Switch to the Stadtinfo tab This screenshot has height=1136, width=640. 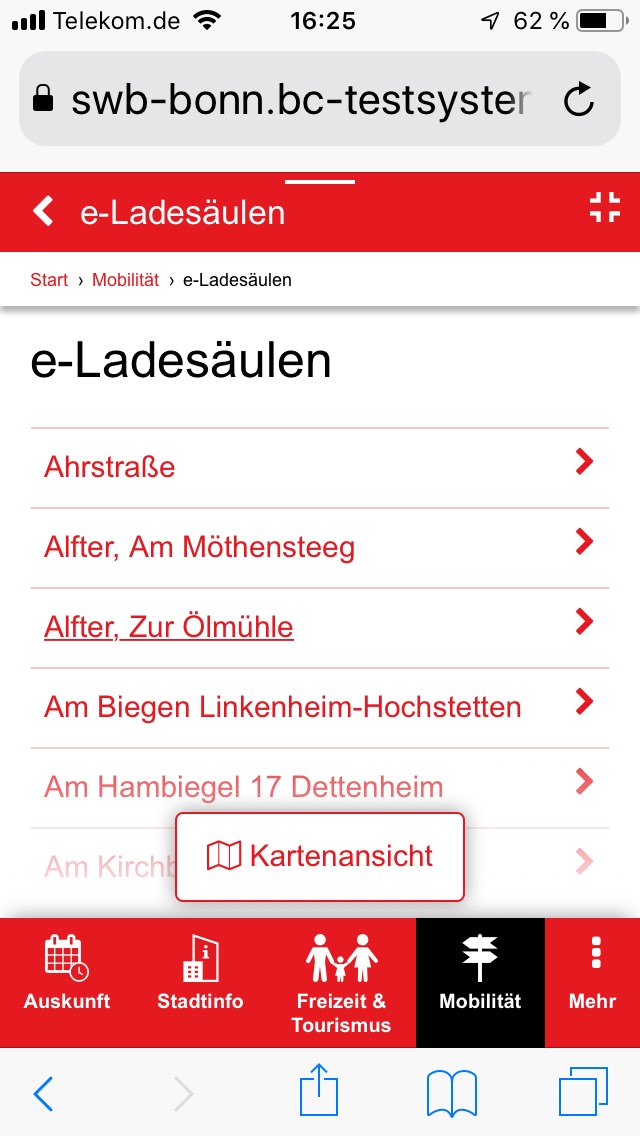point(200,975)
